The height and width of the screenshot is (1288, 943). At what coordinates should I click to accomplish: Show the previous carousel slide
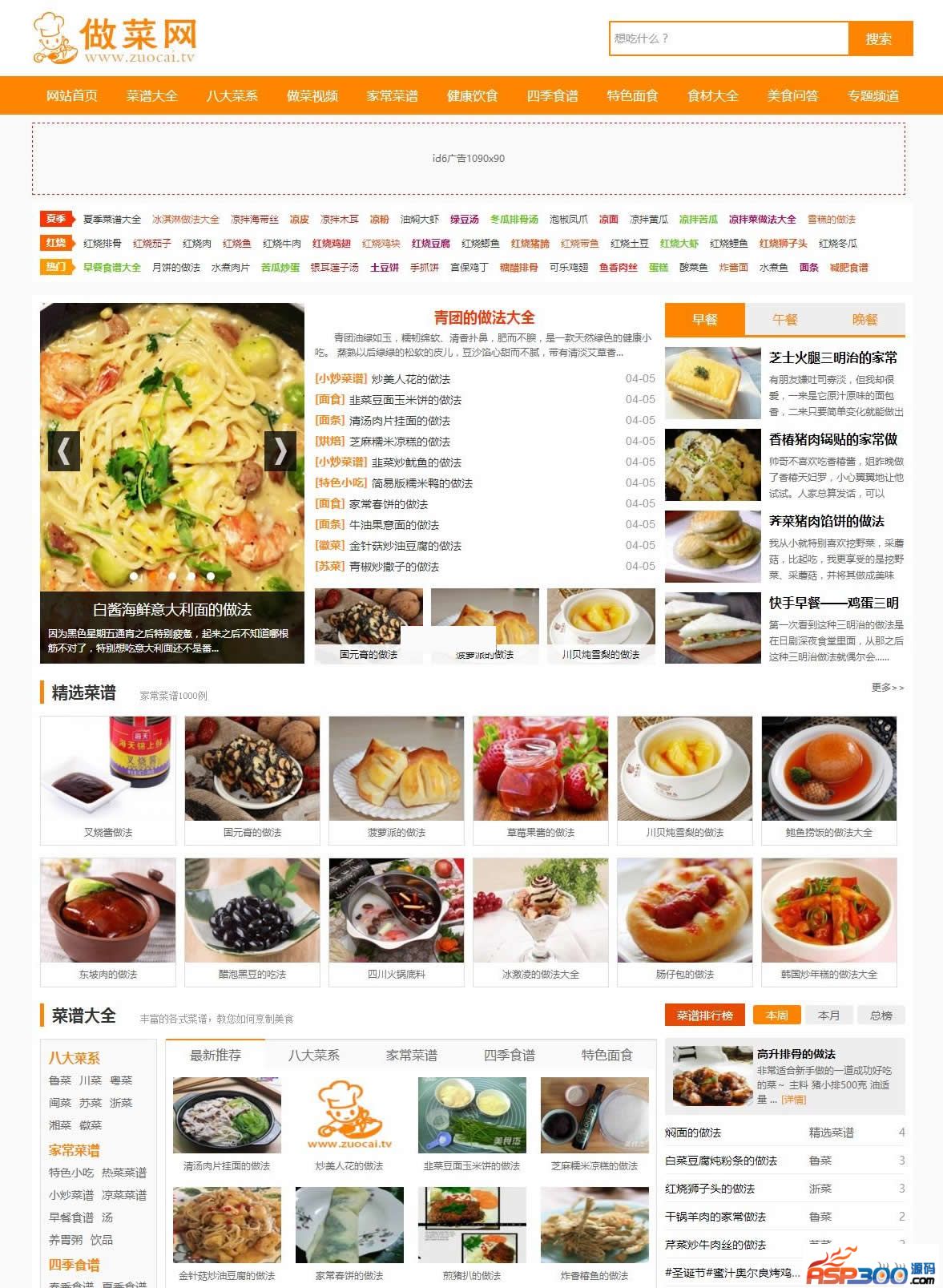(64, 451)
